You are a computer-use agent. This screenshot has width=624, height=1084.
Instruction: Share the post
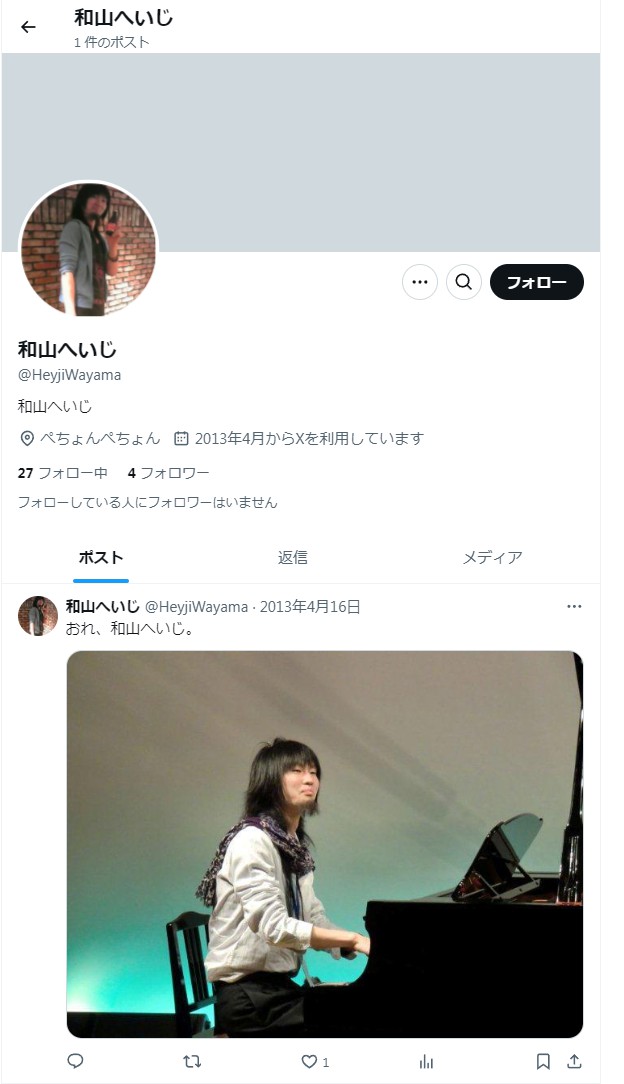(574, 1061)
